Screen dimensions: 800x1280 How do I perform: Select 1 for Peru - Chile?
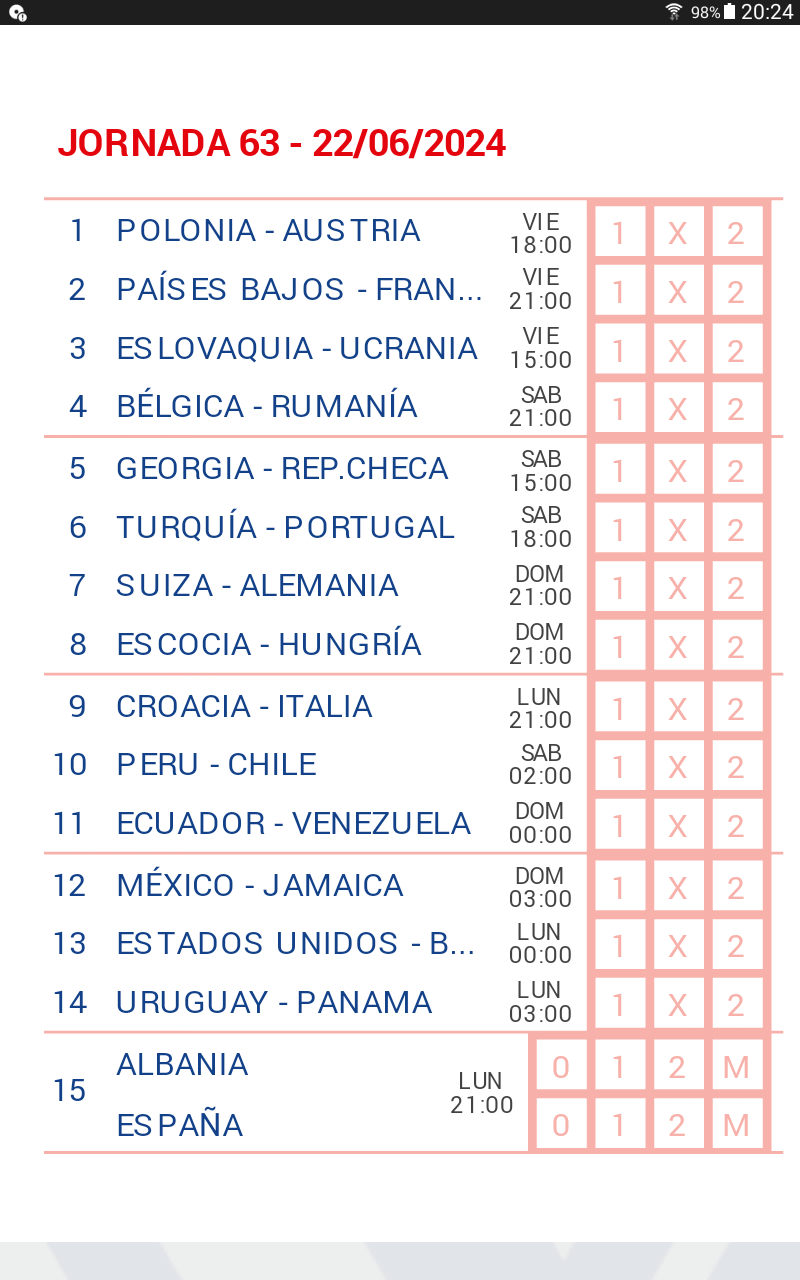tap(619, 766)
